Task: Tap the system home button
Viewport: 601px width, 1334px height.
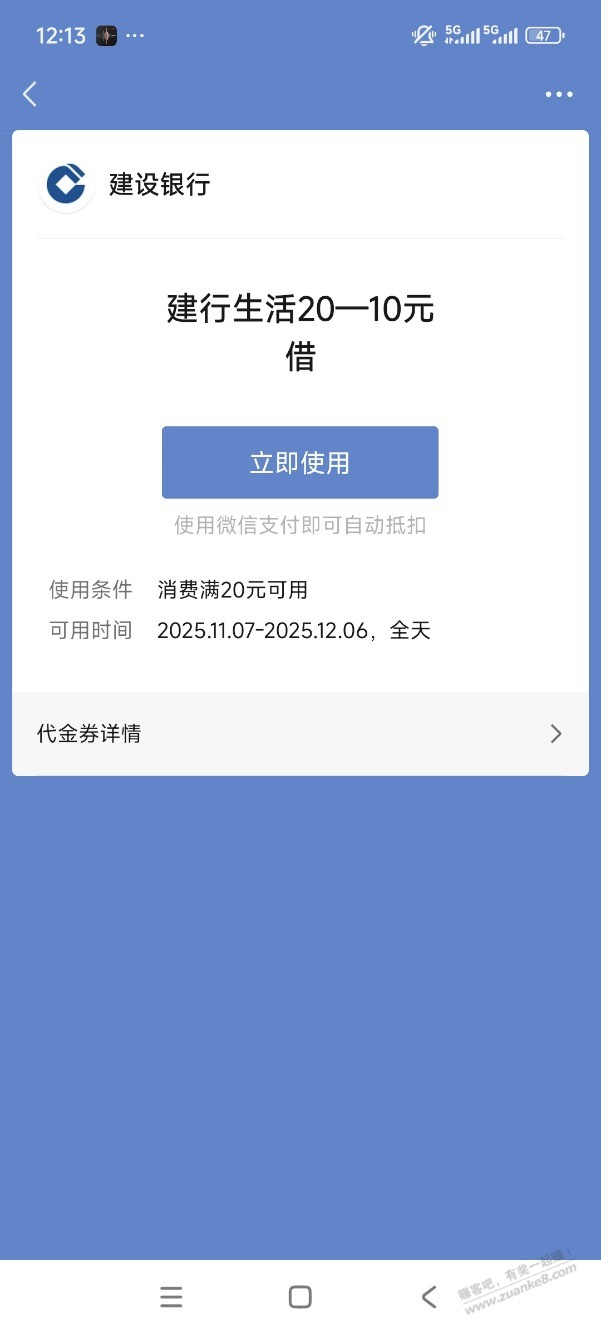Action: 300,1297
